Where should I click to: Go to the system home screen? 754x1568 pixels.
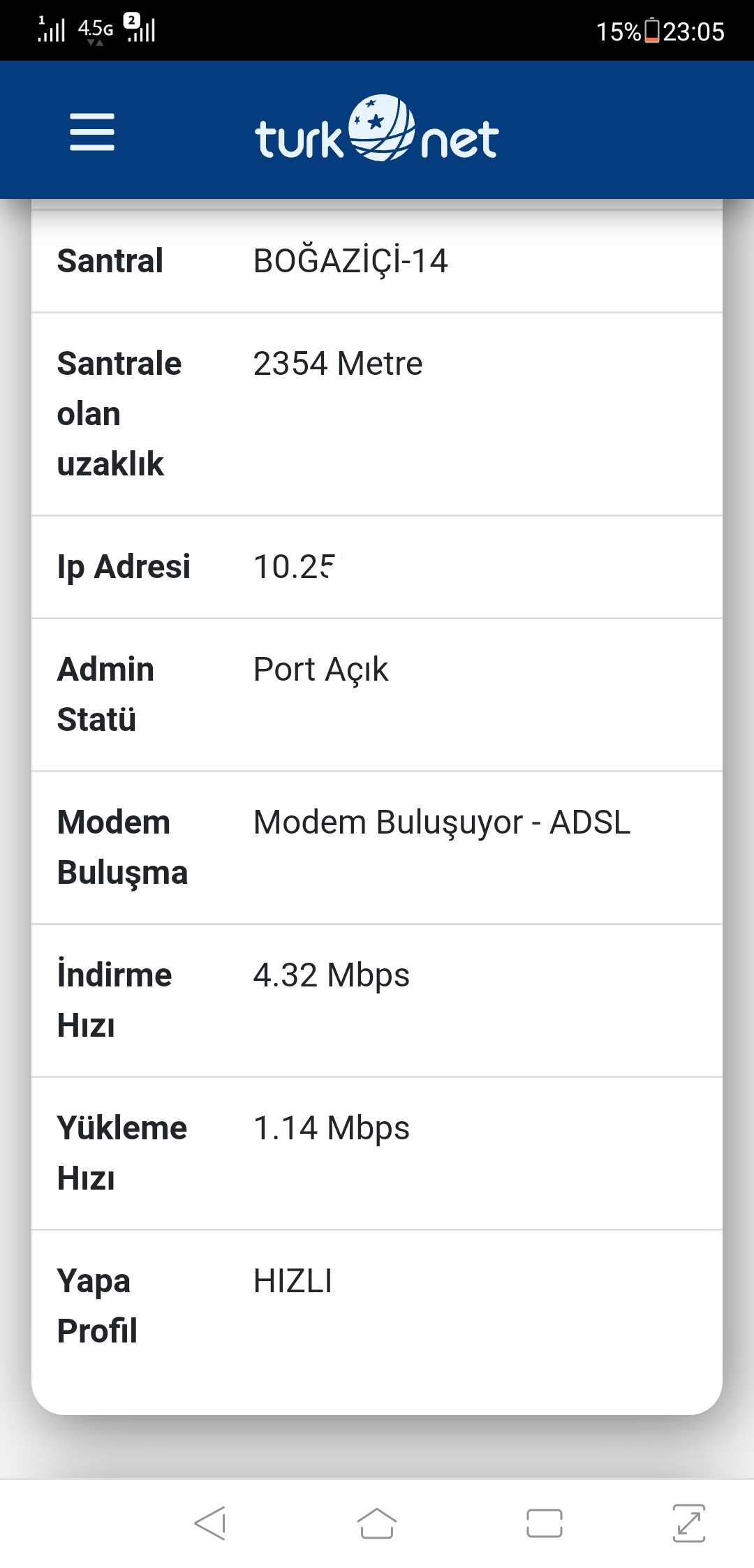(377, 1523)
